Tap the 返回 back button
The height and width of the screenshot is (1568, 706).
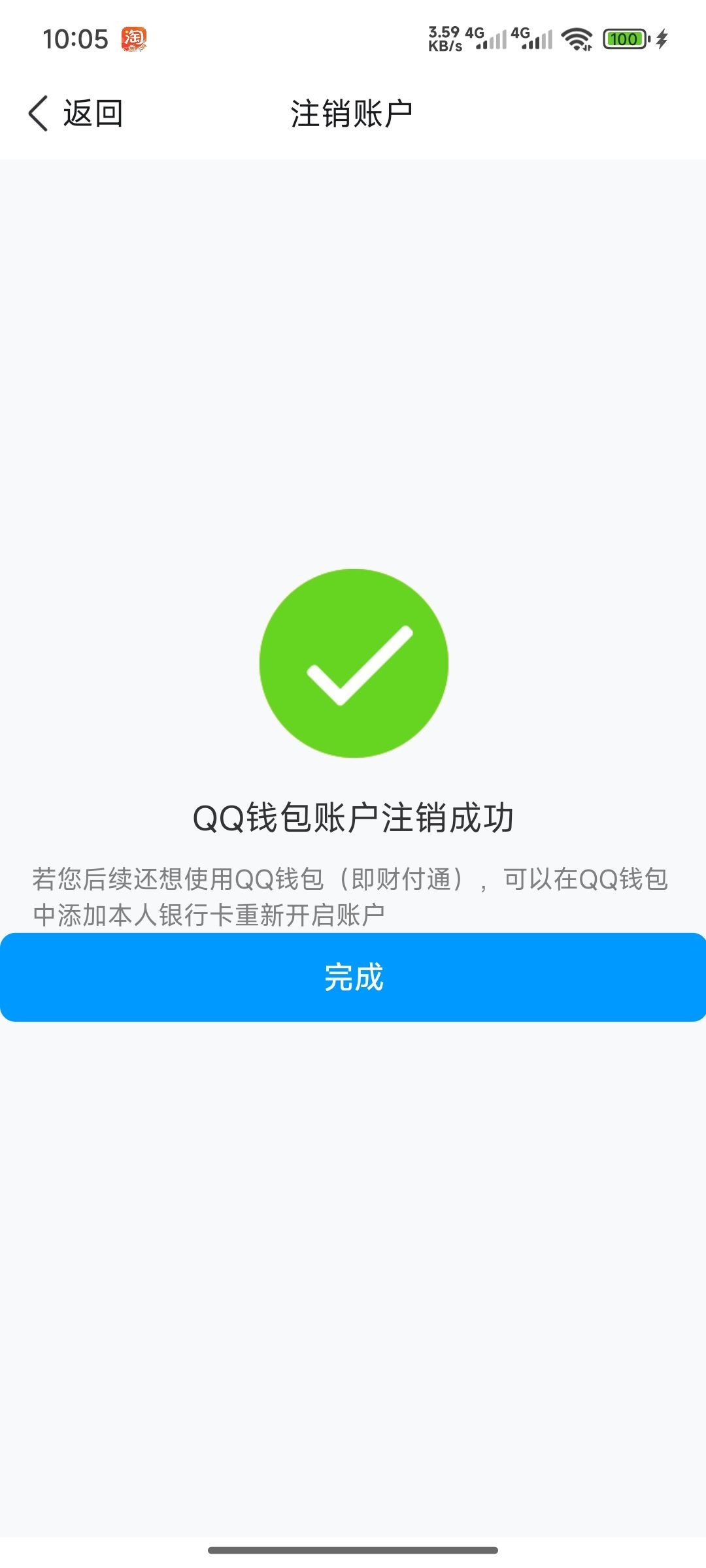point(75,114)
